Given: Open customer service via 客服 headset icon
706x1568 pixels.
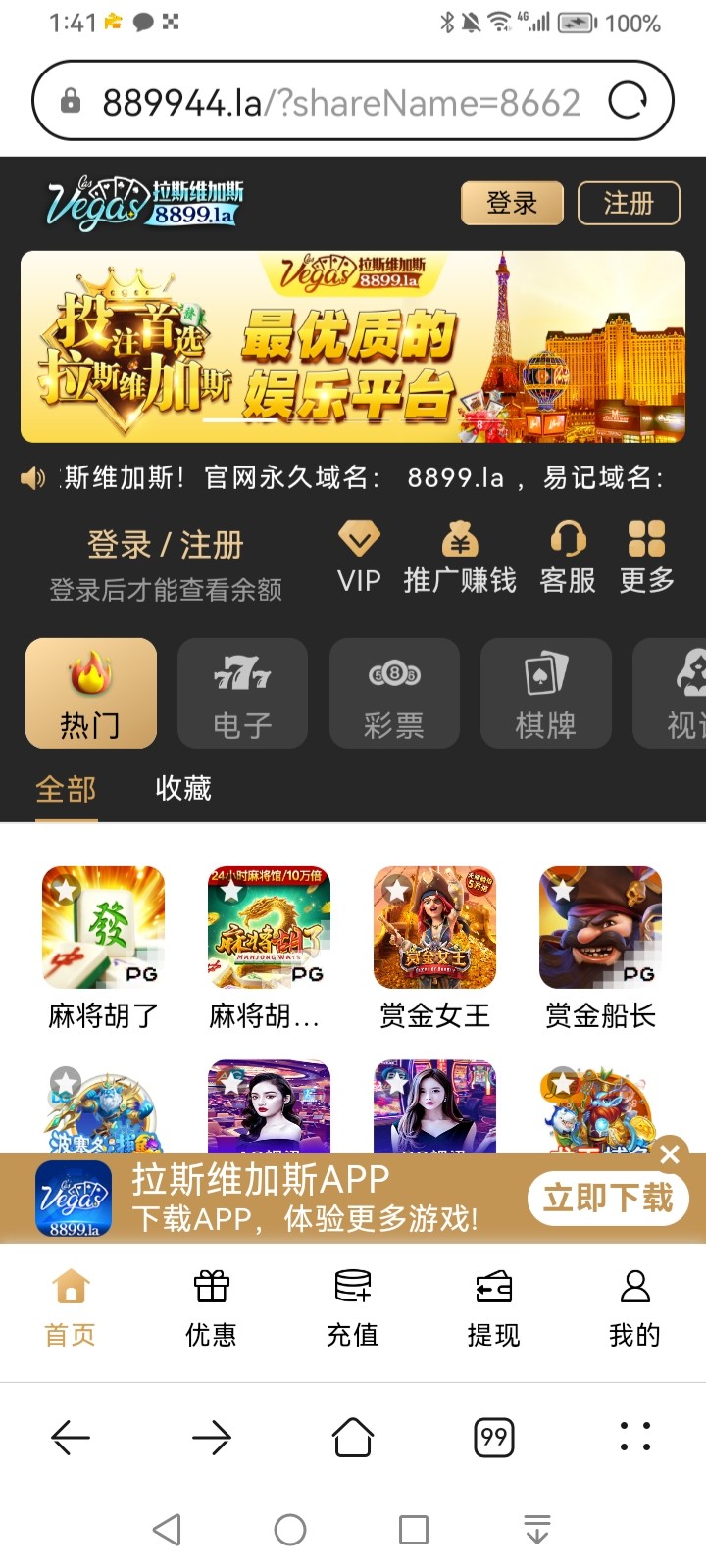Looking at the screenshot, I should tap(567, 540).
